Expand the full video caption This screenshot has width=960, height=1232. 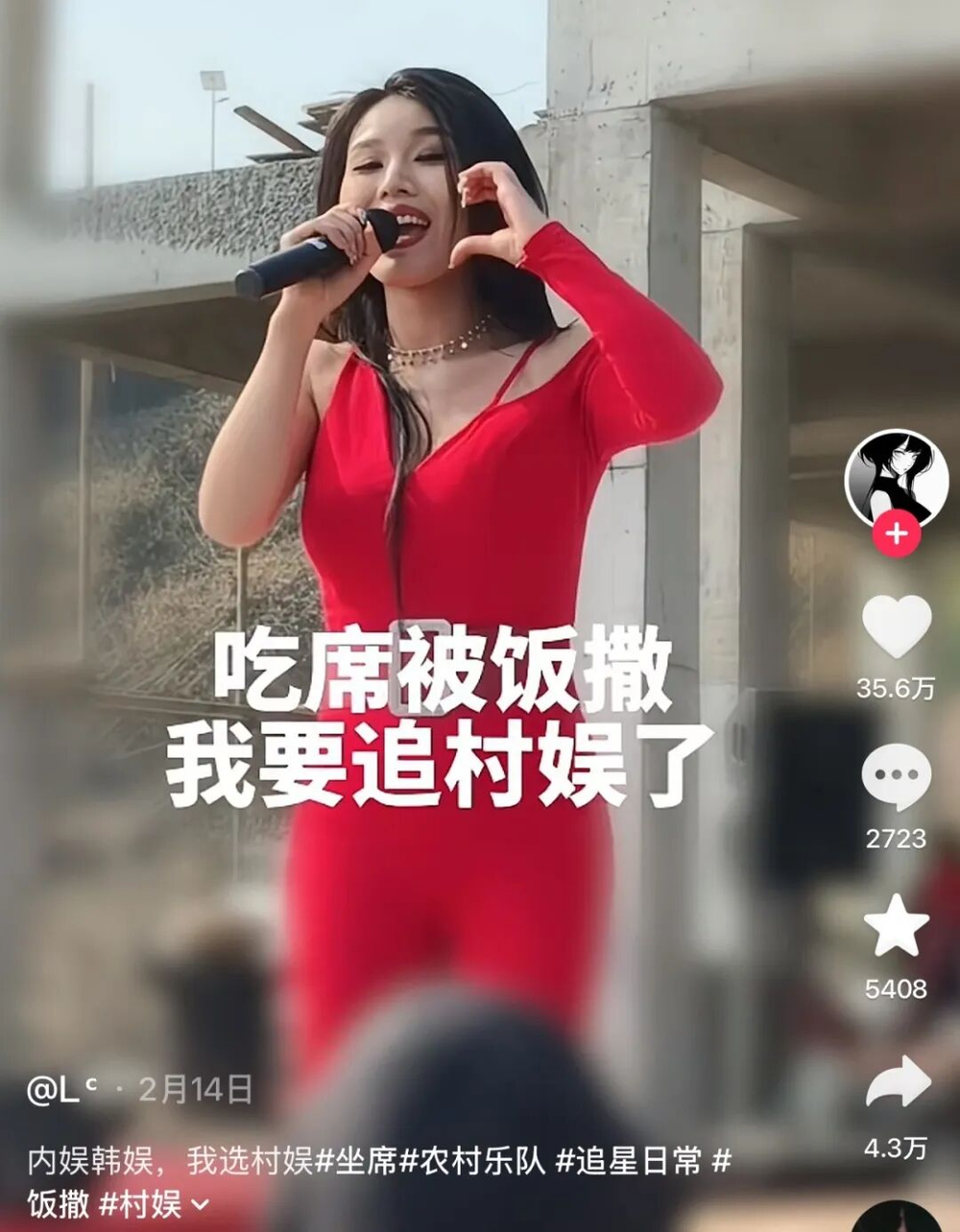(202, 1203)
